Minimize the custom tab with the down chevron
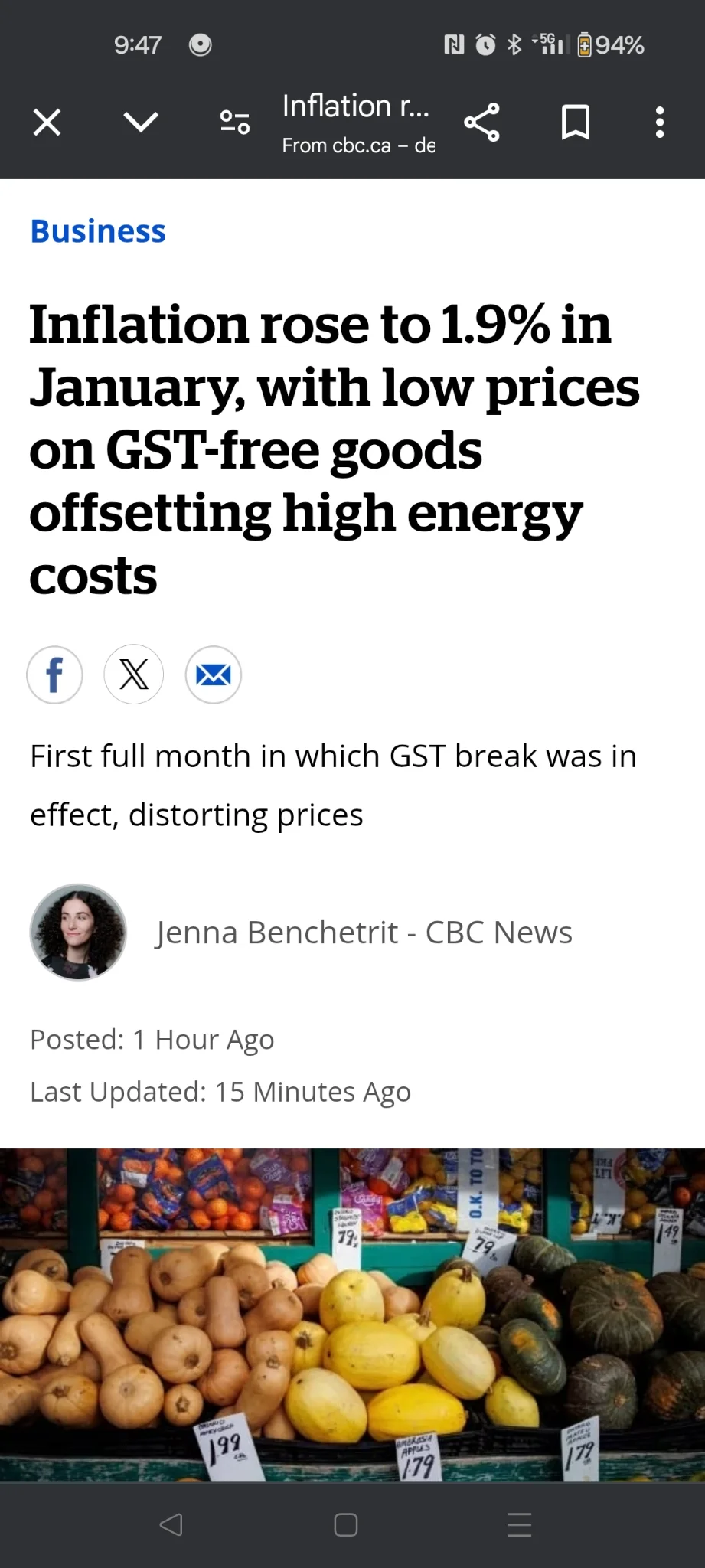Screen dimensions: 705x1568 pyautogui.click(x=141, y=122)
